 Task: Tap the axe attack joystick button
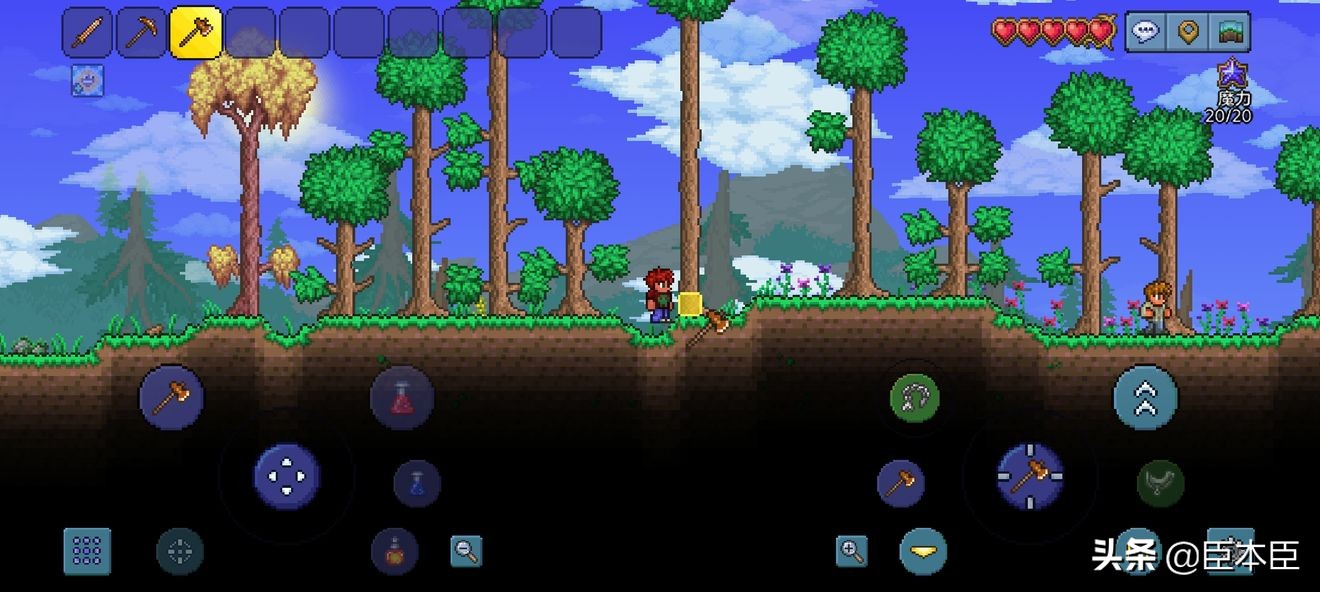(x=1030, y=476)
